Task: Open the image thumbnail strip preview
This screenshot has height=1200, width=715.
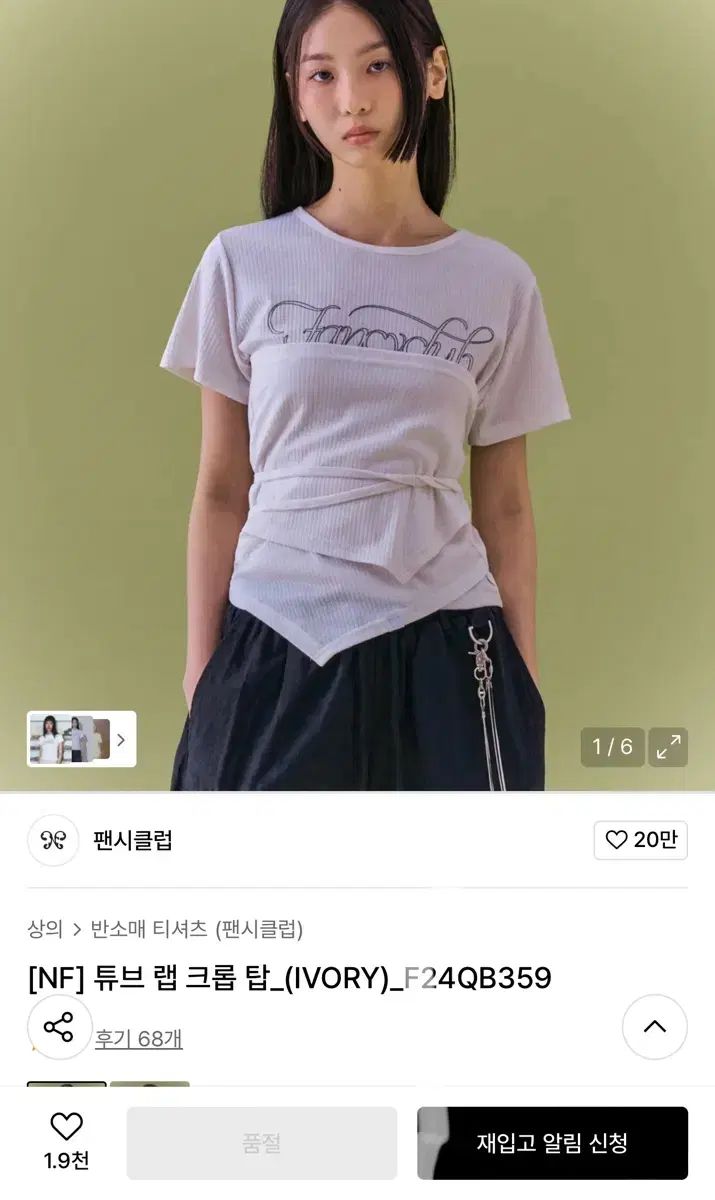Action: (x=81, y=739)
